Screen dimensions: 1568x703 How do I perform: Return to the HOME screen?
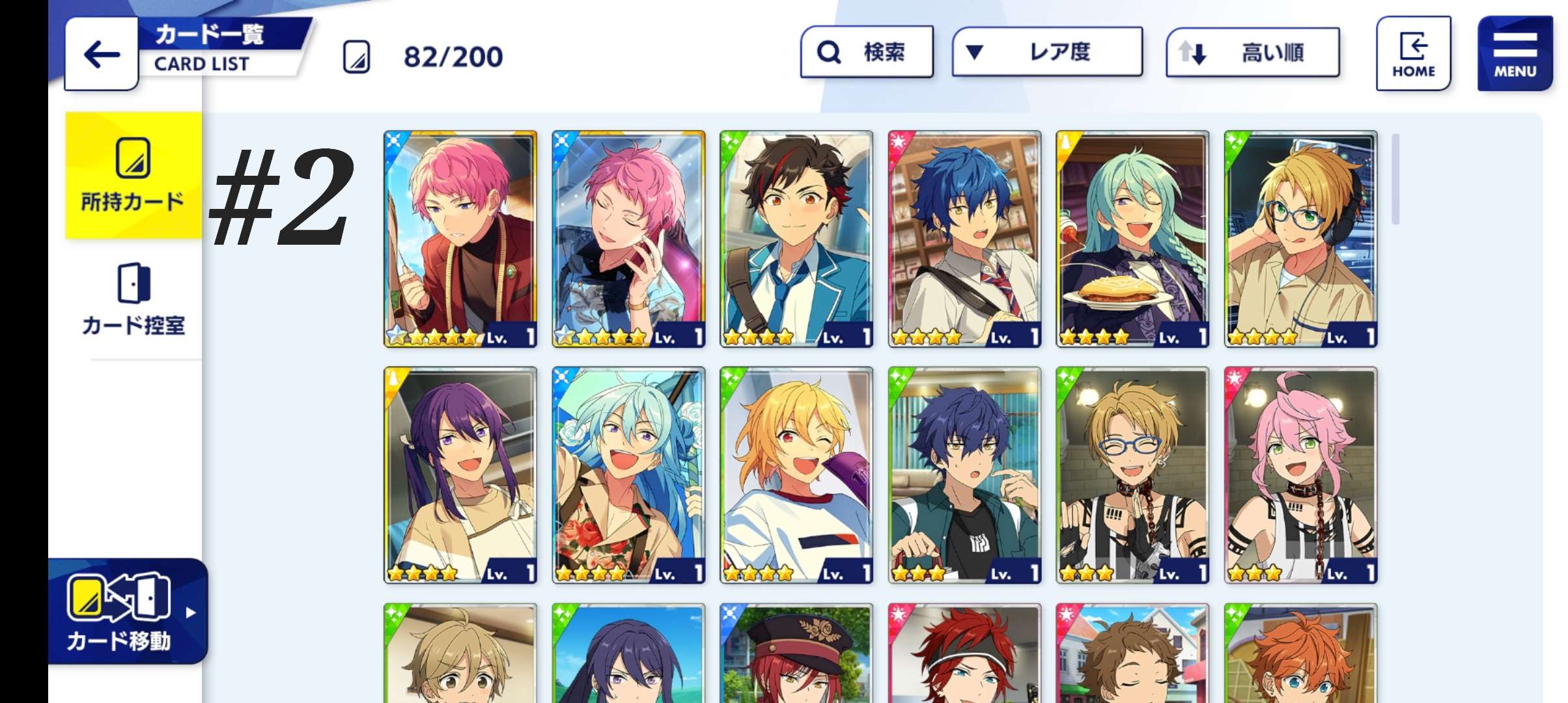click(x=1414, y=54)
